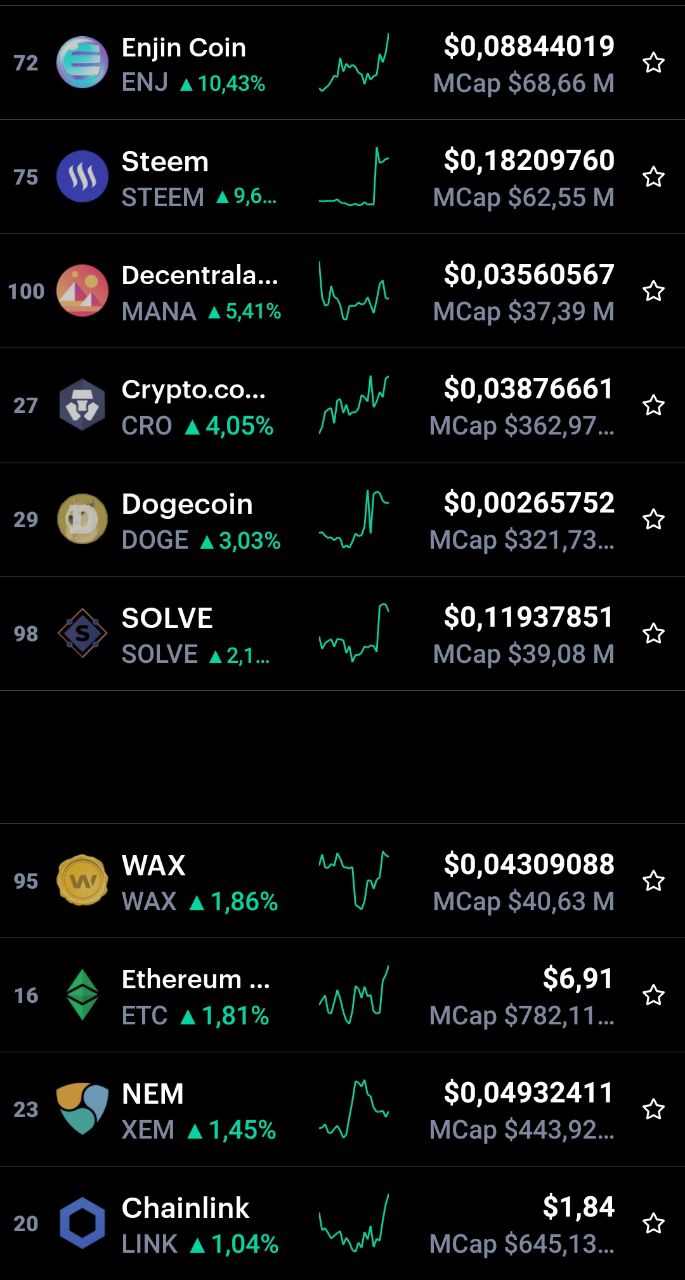
Task: Favorite WAX with its star
Action: pos(654,880)
